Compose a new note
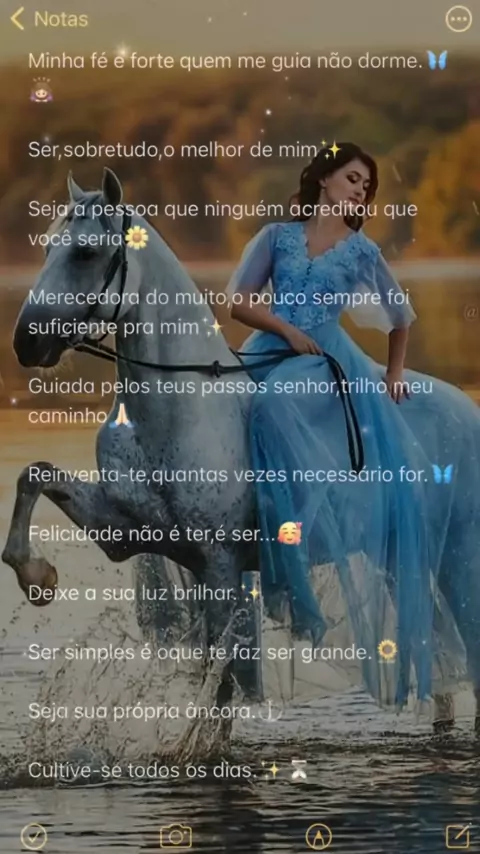 pyautogui.click(x=458, y=835)
